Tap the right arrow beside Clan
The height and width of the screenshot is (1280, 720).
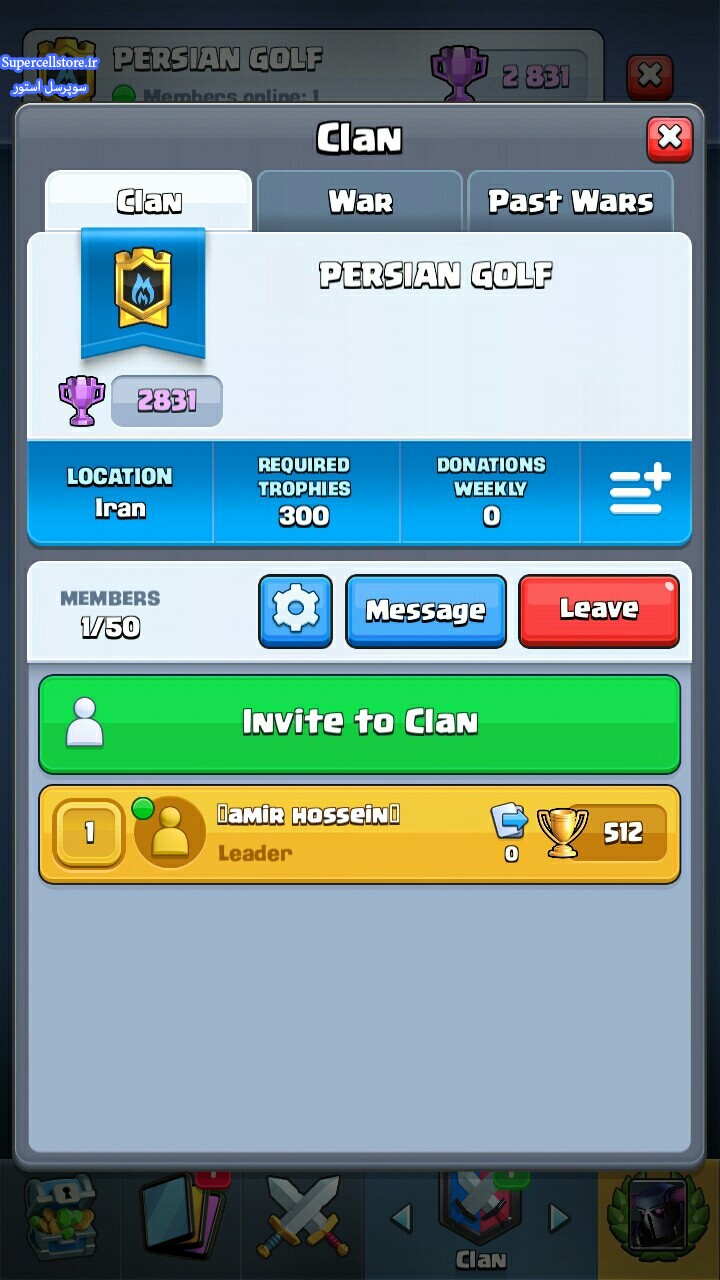(x=559, y=1218)
